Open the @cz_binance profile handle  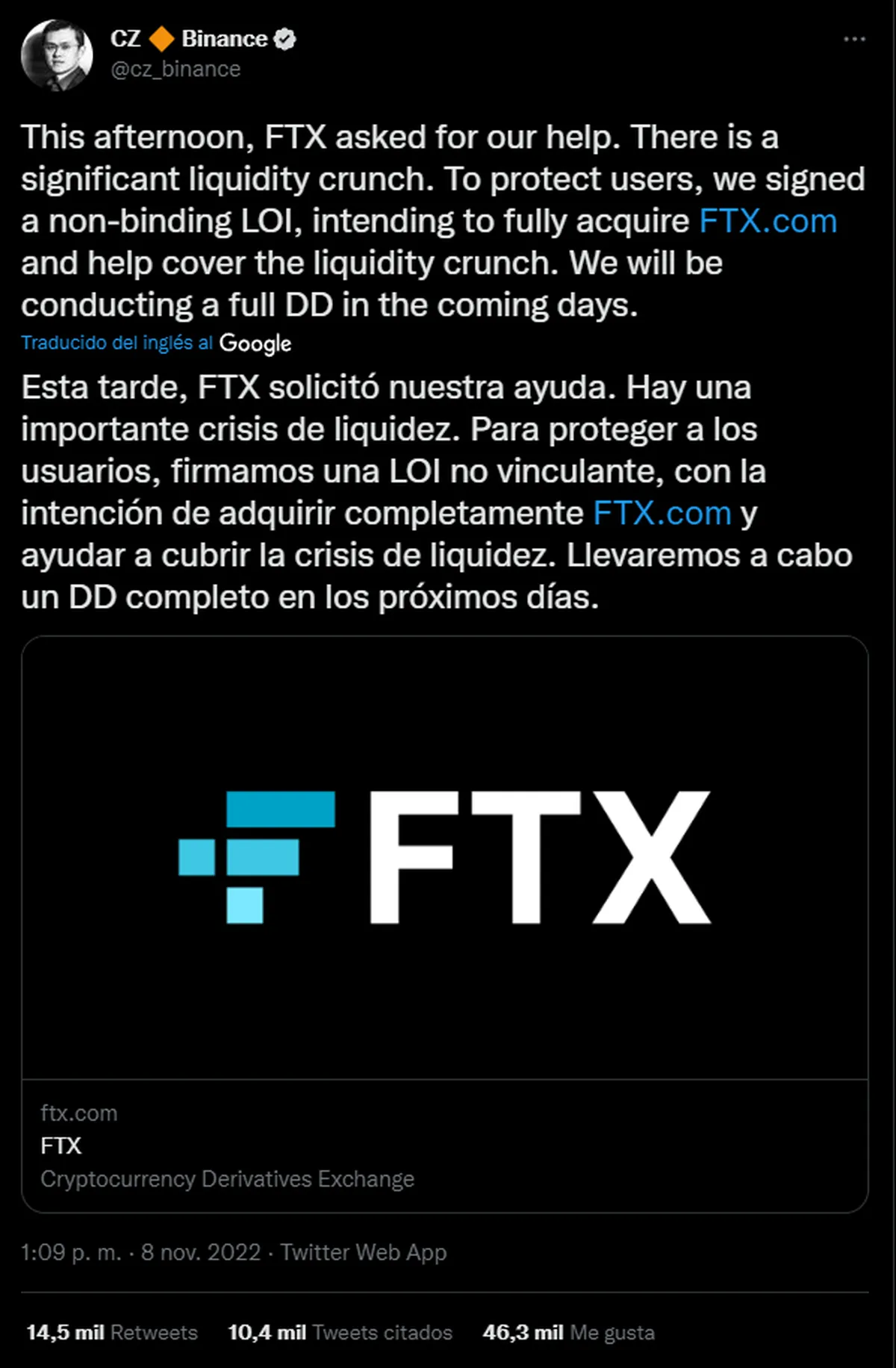175,69
